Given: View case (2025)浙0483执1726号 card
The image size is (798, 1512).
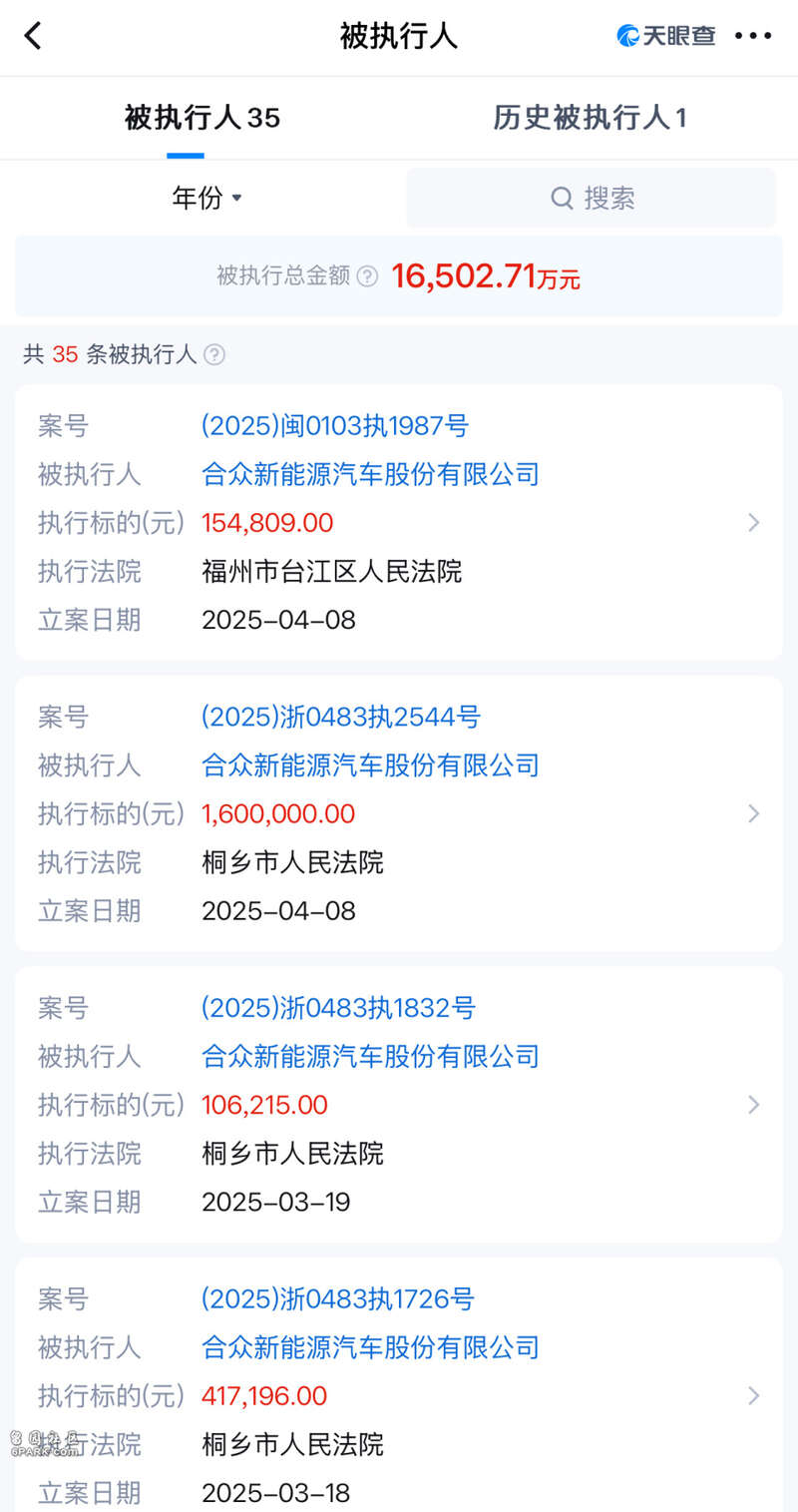Looking at the screenshot, I should 399,1385.
